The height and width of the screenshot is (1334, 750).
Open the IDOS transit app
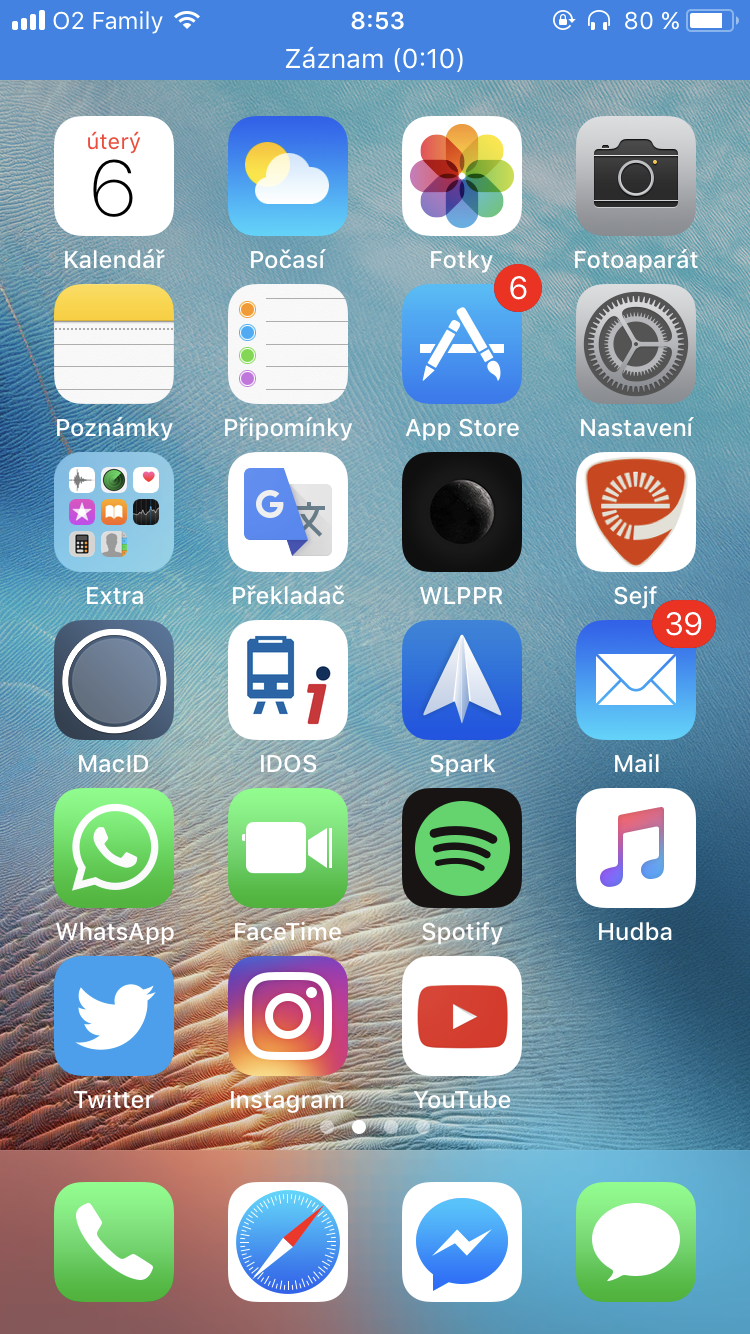[288, 680]
